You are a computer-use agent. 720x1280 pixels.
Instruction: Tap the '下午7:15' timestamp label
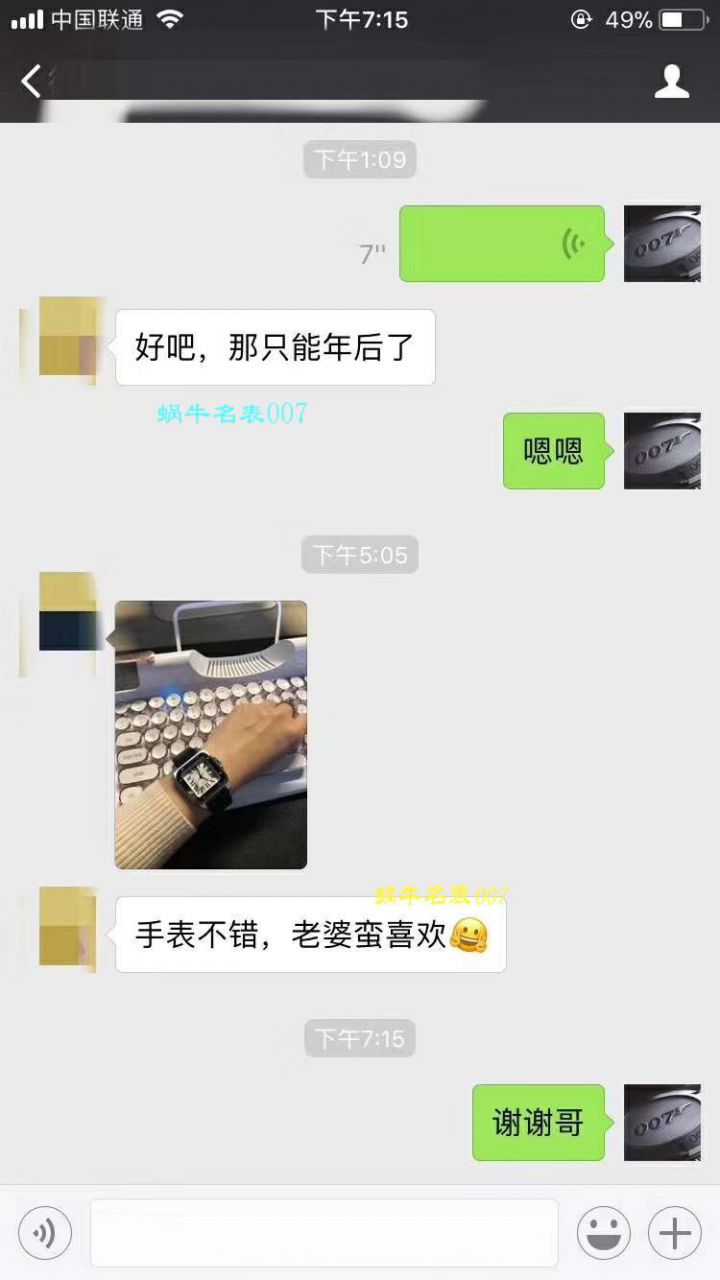(x=359, y=1038)
